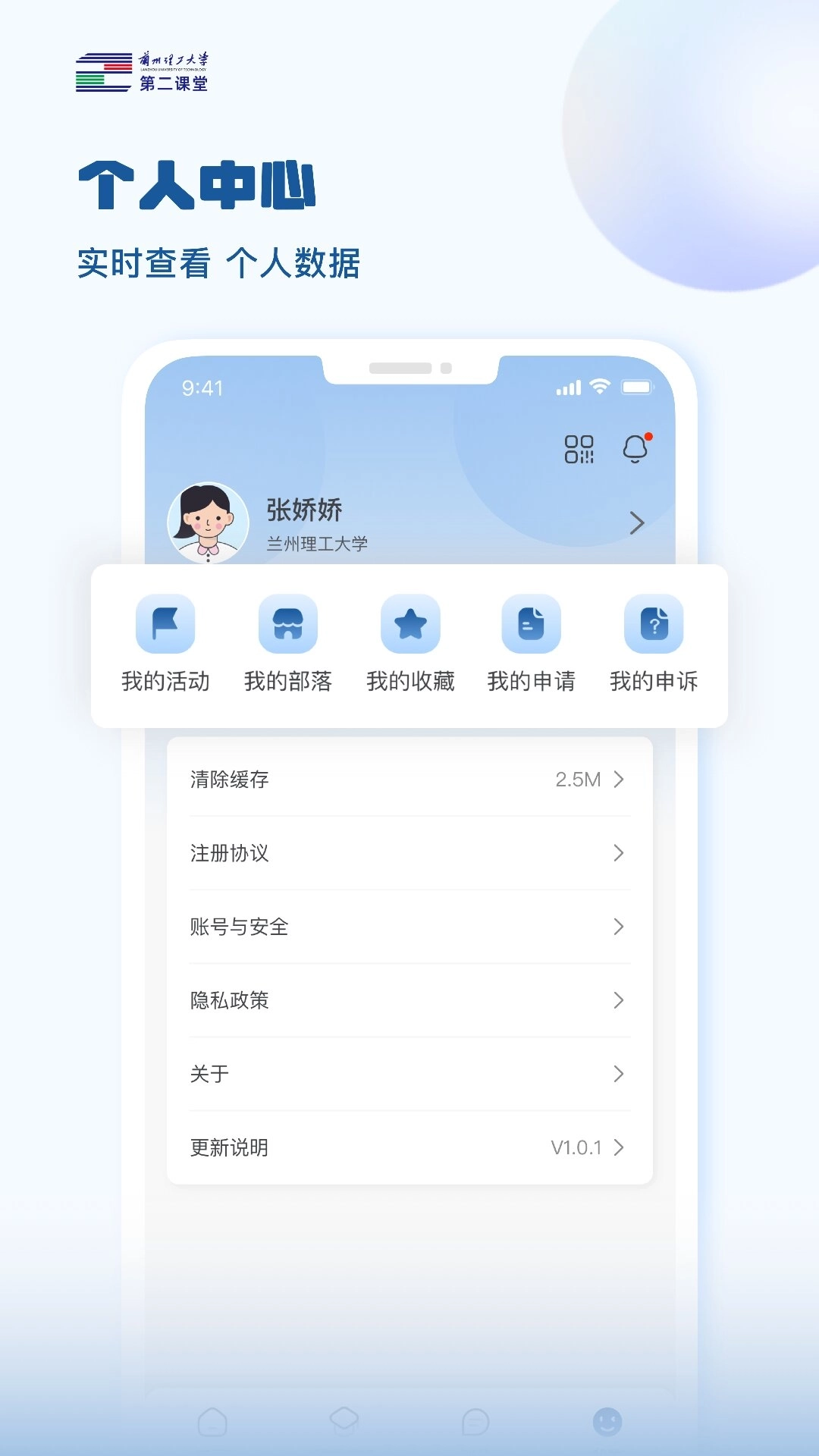The height and width of the screenshot is (1456, 819).
Task: Open the 账号与安全 settings entry
Action: pyautogui.click(x=409, y=927)
